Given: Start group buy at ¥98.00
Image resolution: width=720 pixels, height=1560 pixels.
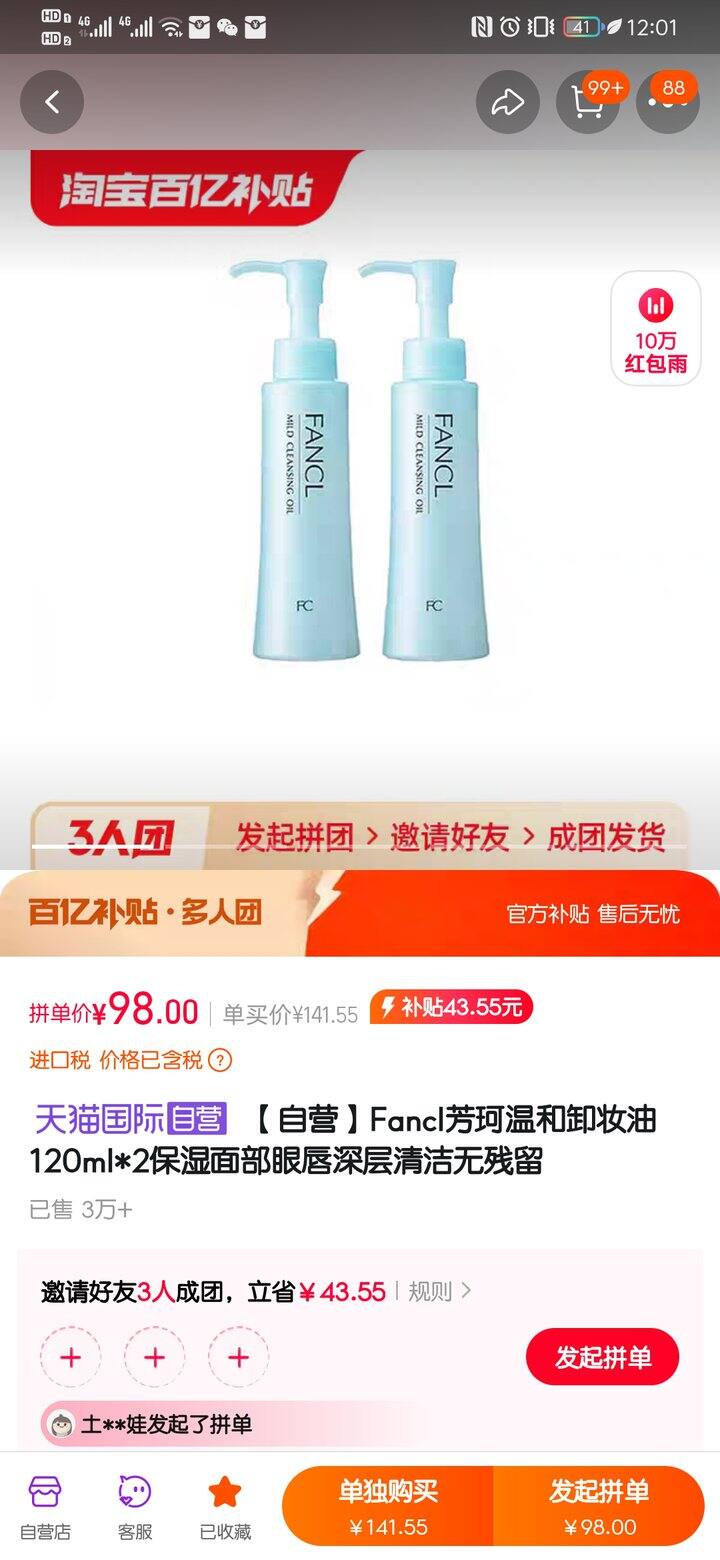Looking at the screenshot, I should [x=599, y=1506].
